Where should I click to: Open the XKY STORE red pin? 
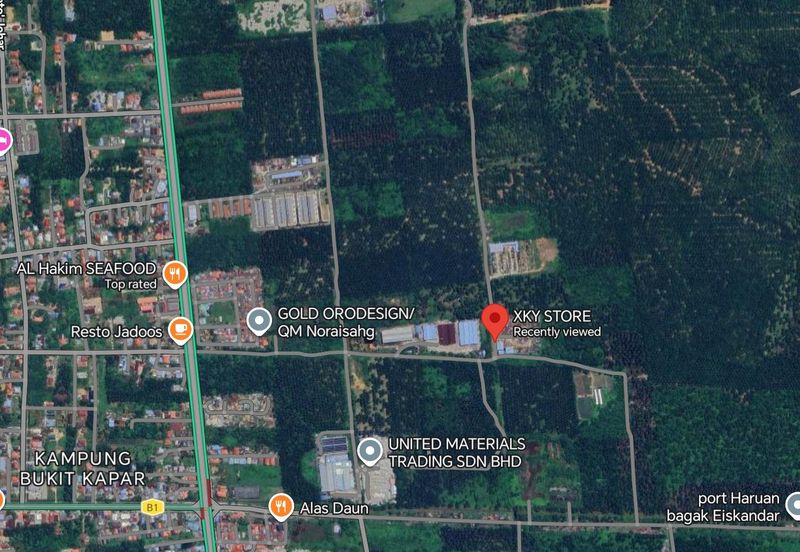coord(494,322)
